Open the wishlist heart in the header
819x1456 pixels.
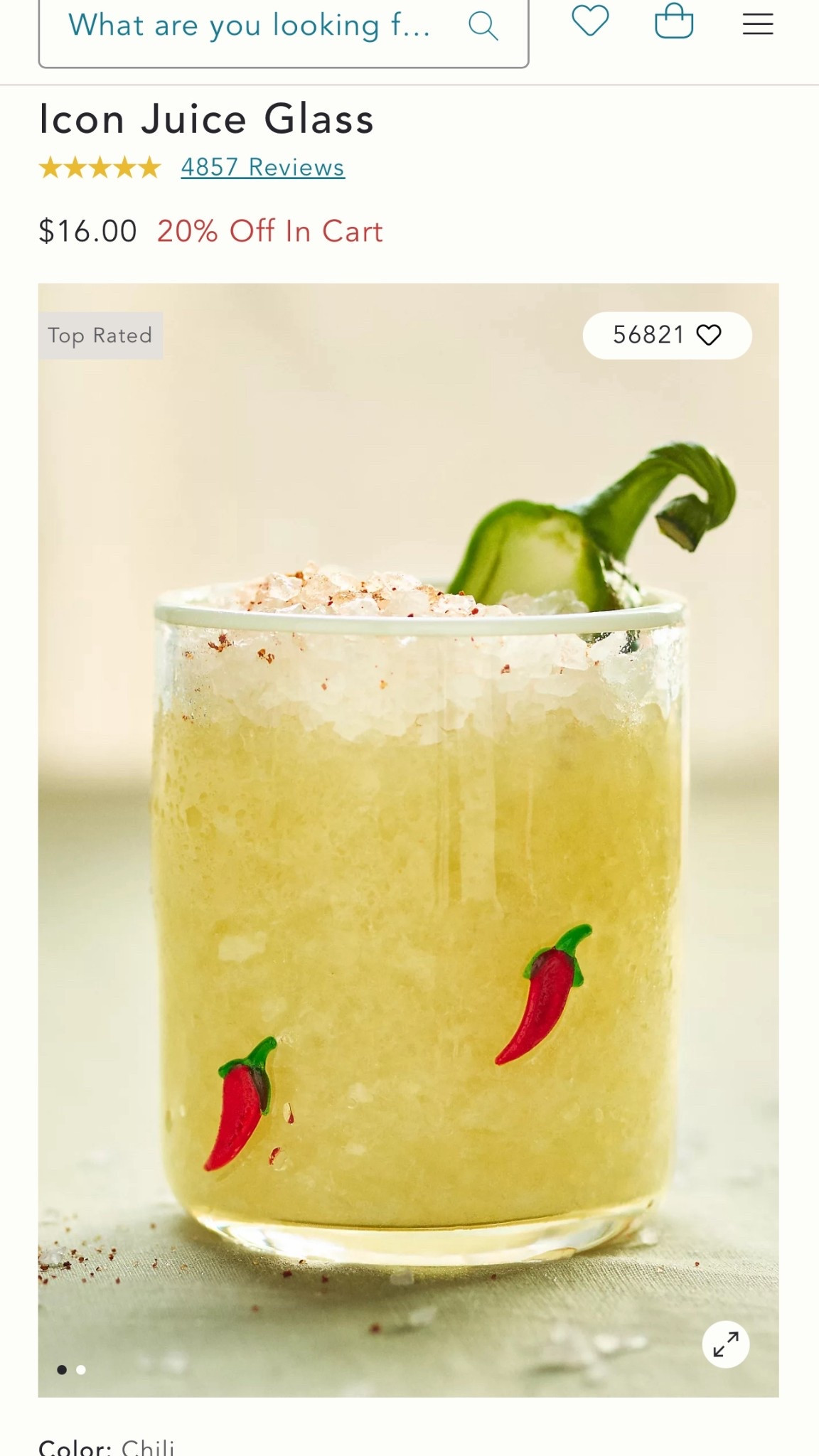point(590,21)
